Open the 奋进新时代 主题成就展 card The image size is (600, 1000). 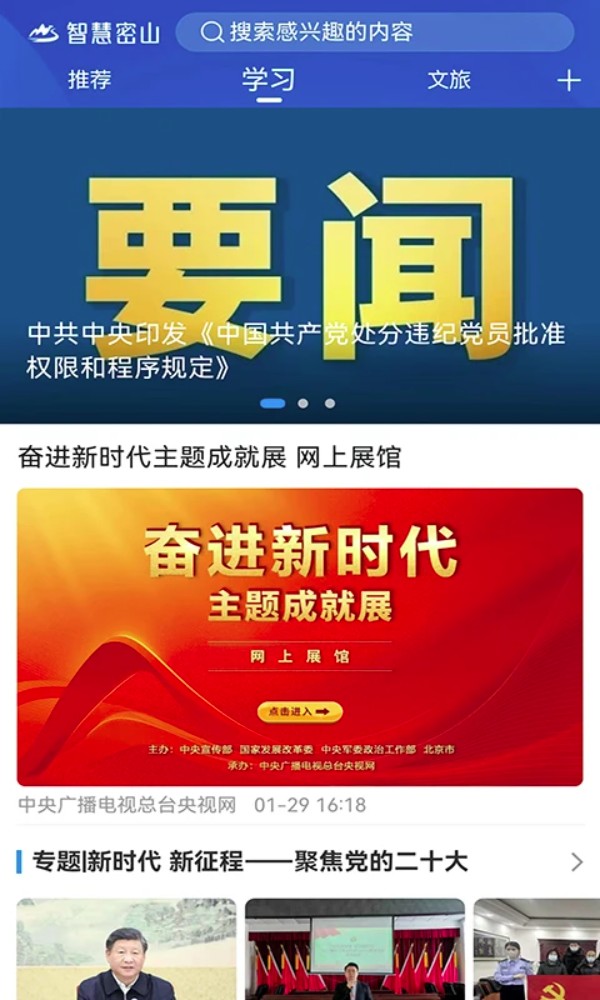300,637
